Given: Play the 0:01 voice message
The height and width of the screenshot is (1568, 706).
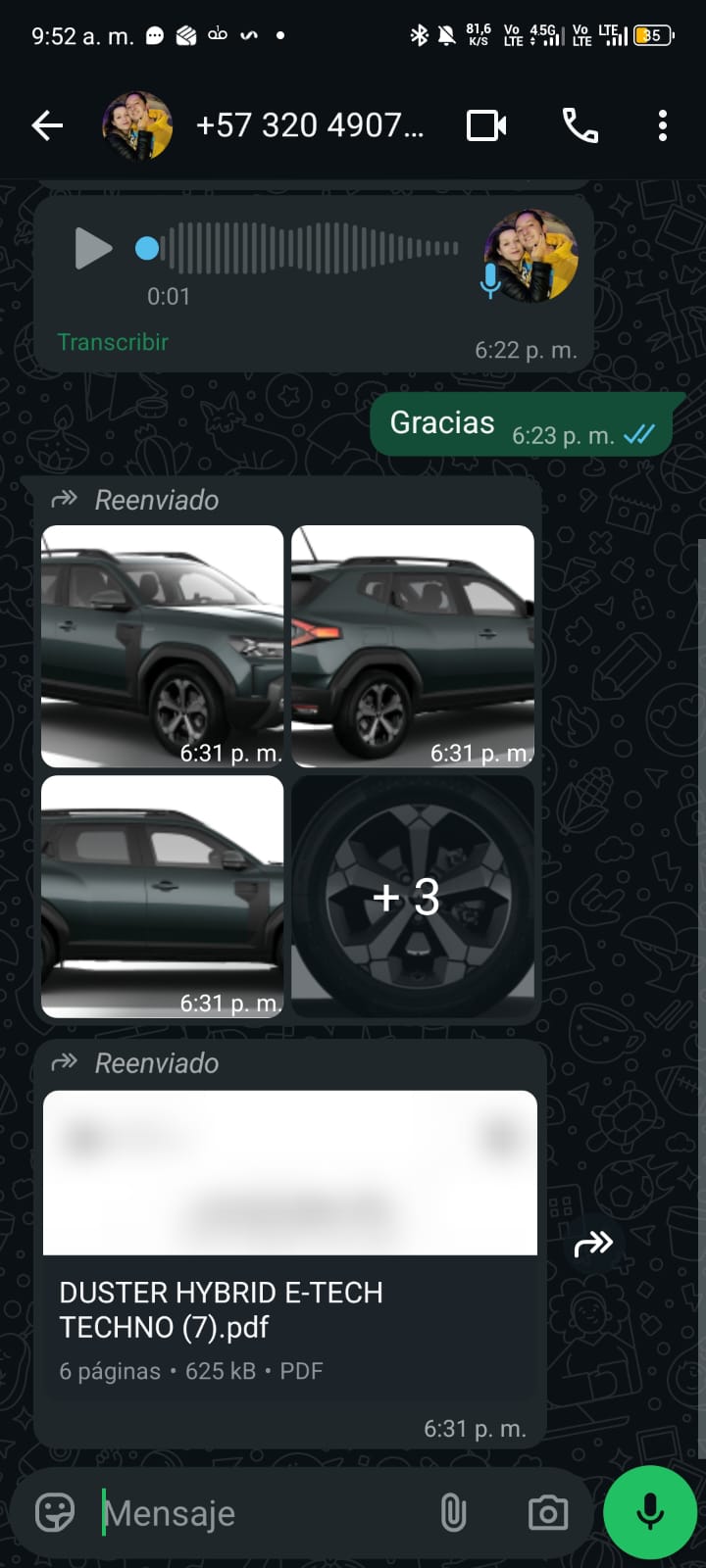Looking at the screenshot, I should tap(93, 248).
